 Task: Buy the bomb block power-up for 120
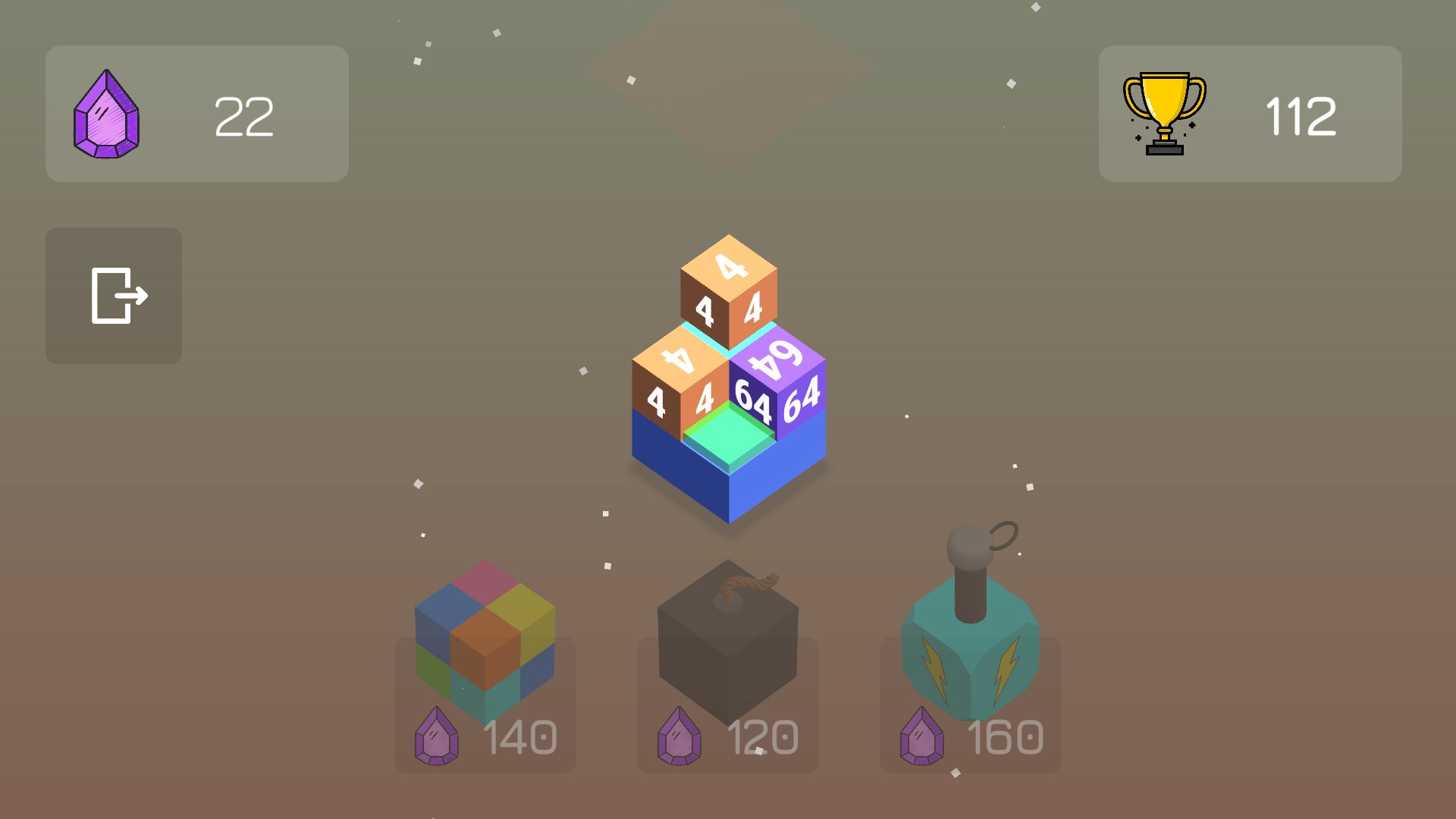click(x=728, y=667)
